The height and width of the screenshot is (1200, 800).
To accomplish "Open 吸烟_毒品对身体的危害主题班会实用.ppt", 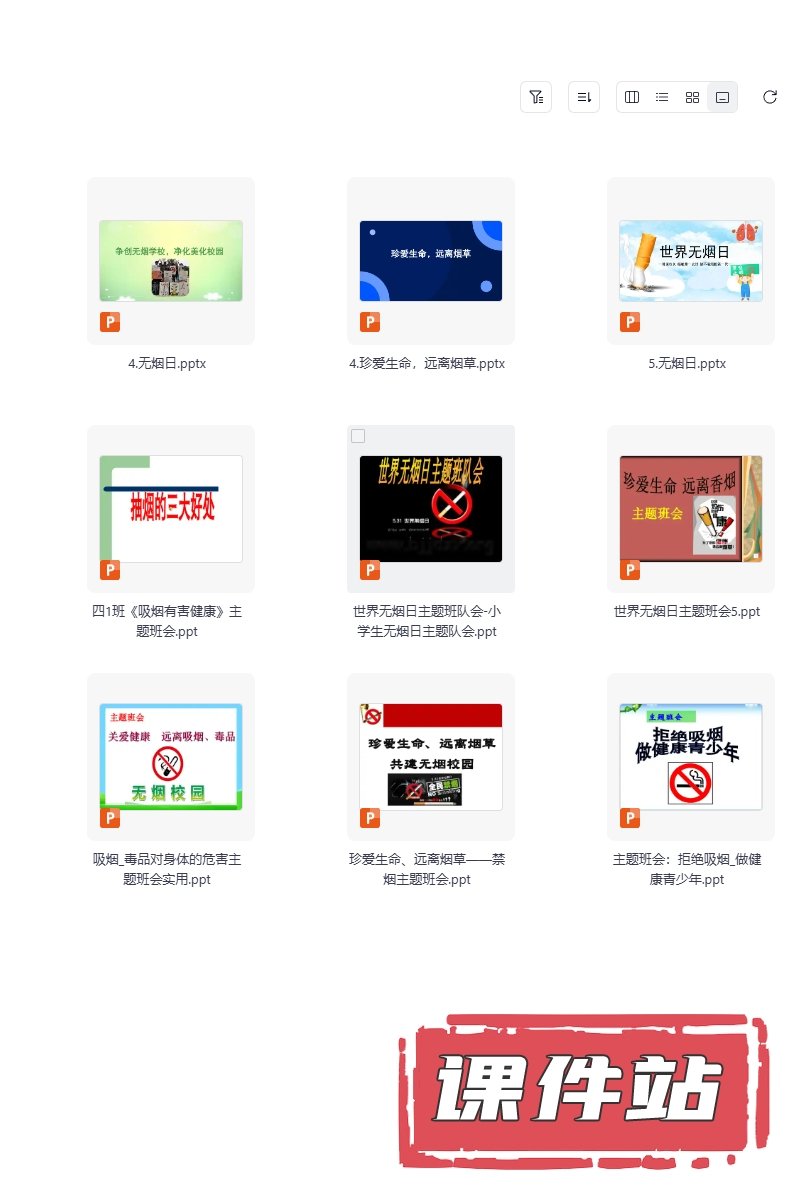I will (171, 757).
